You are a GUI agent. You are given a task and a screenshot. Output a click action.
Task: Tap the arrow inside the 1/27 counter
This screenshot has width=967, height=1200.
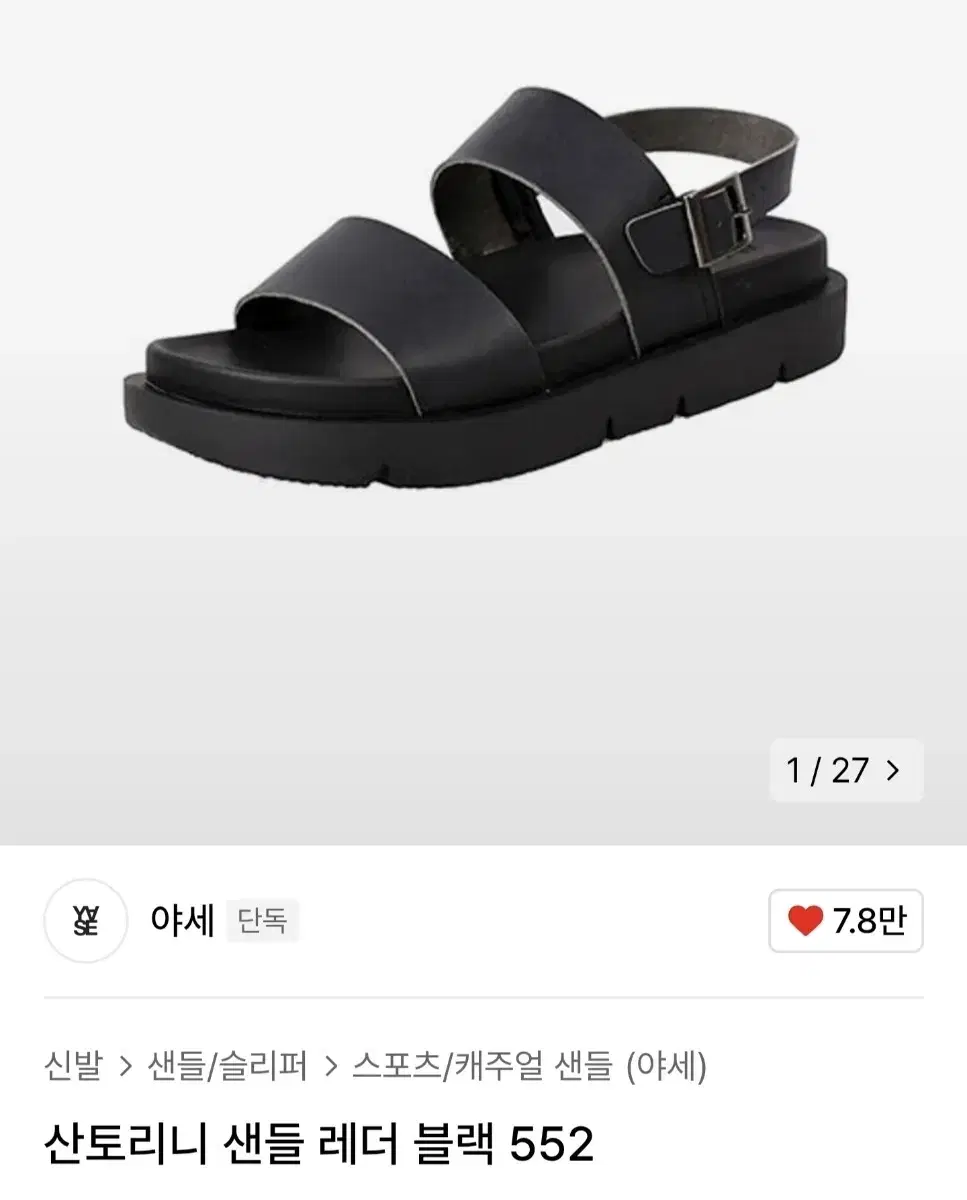coord(893,771)
